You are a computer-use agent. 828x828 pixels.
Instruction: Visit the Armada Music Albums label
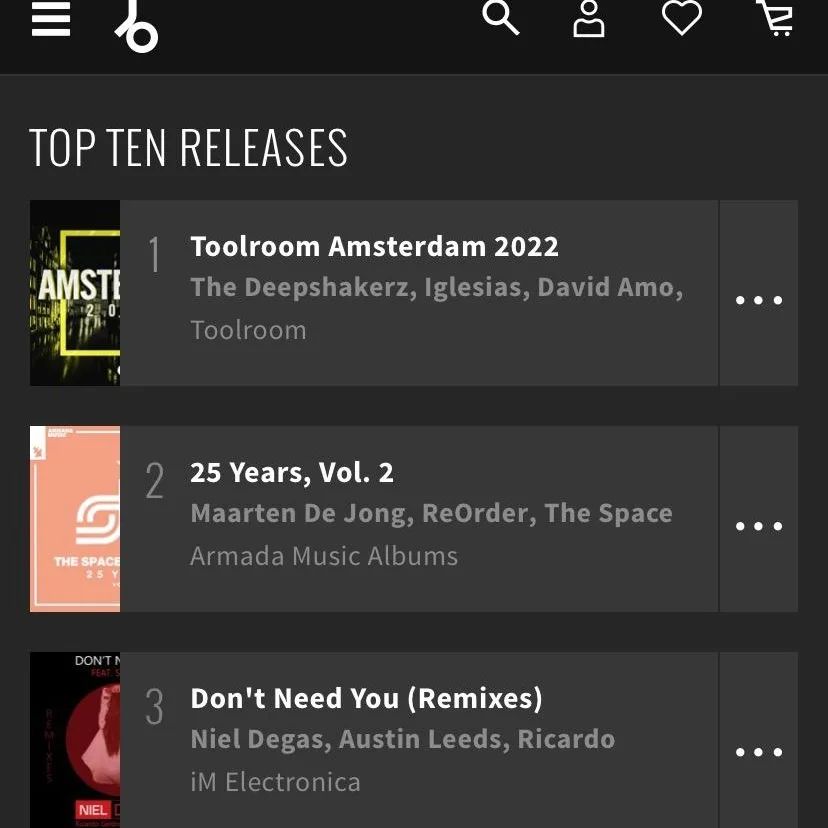[x=324, y=556]
